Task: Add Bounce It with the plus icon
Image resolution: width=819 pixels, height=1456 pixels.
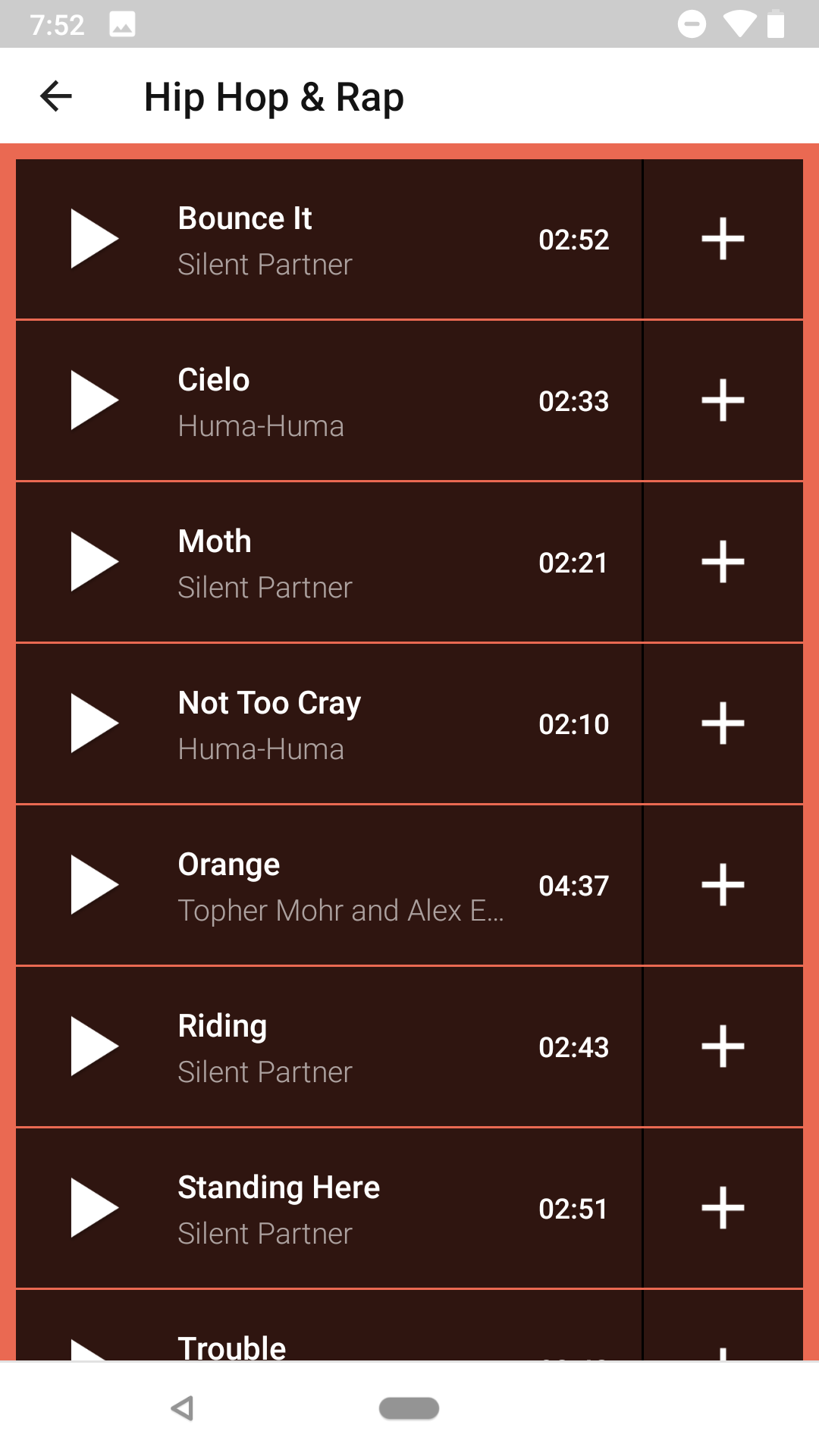Action: (723, 239)
